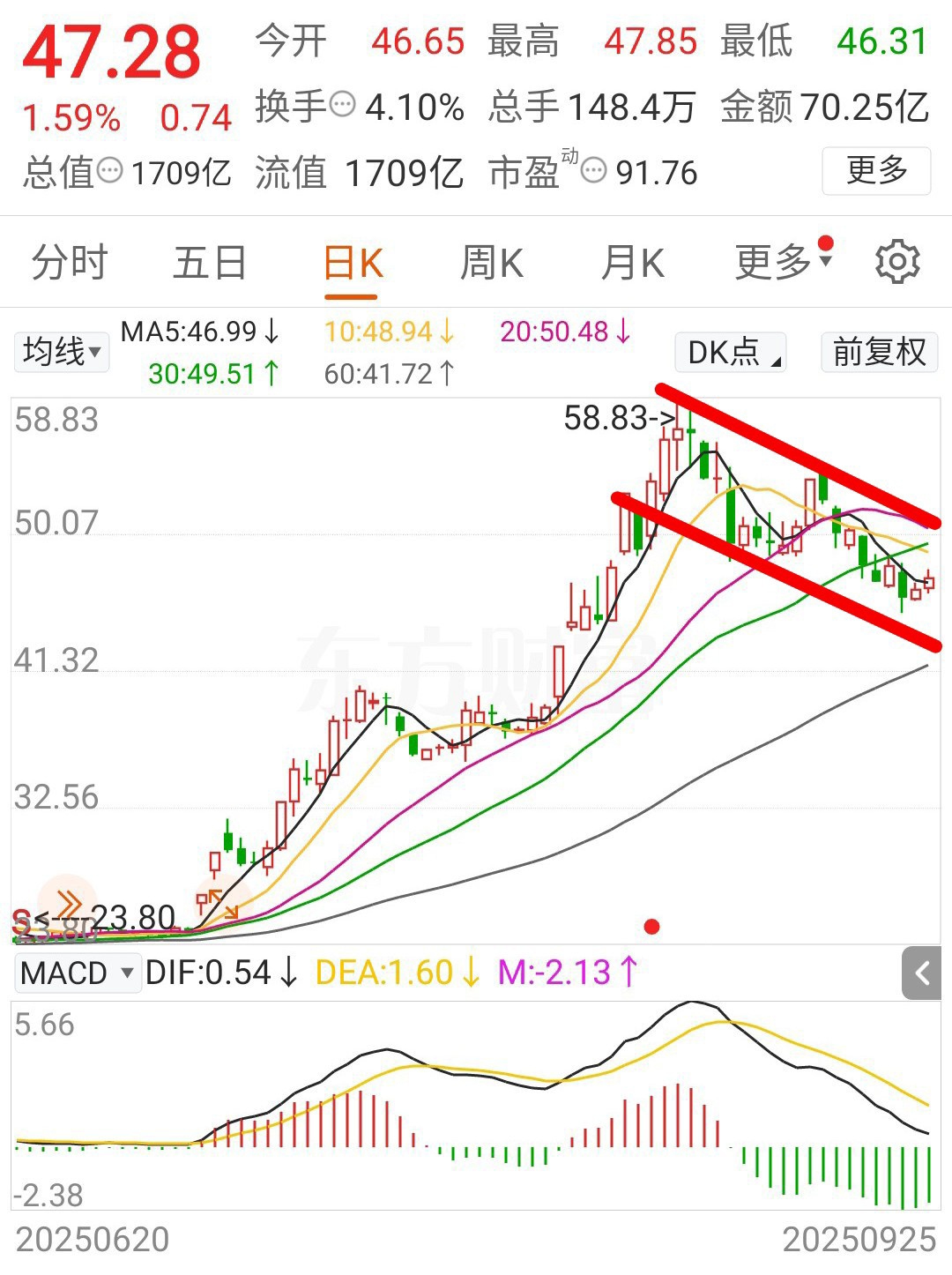The image size is (952, 1275).
Task: Switch to the 五日 chart tab
Action: click(210, 263)
